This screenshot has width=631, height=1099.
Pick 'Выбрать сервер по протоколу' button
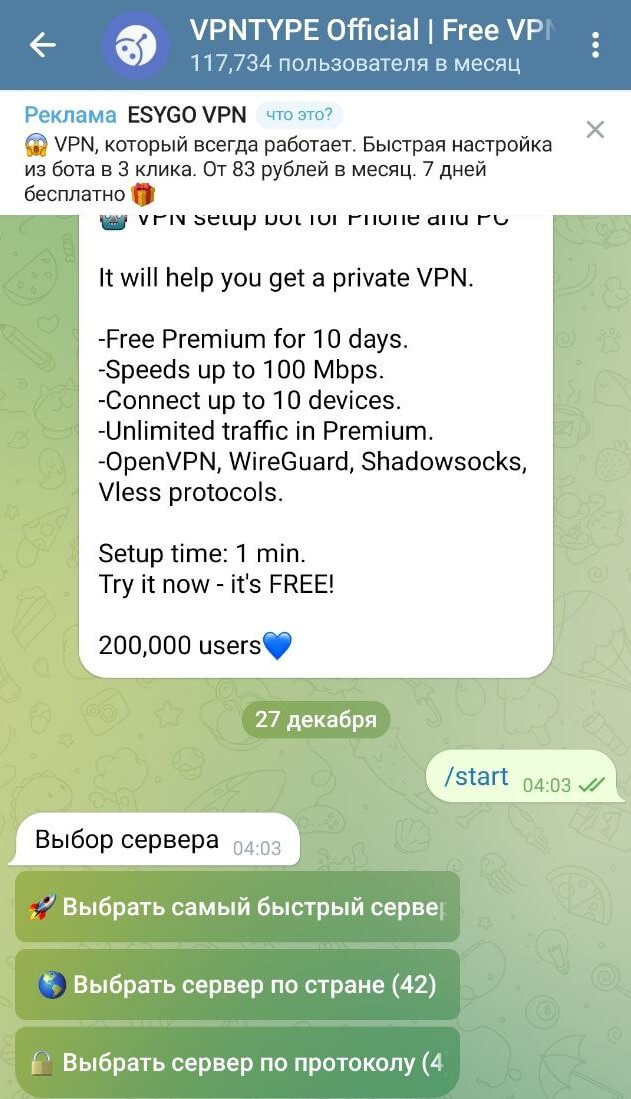click(x=237, y=1063)
